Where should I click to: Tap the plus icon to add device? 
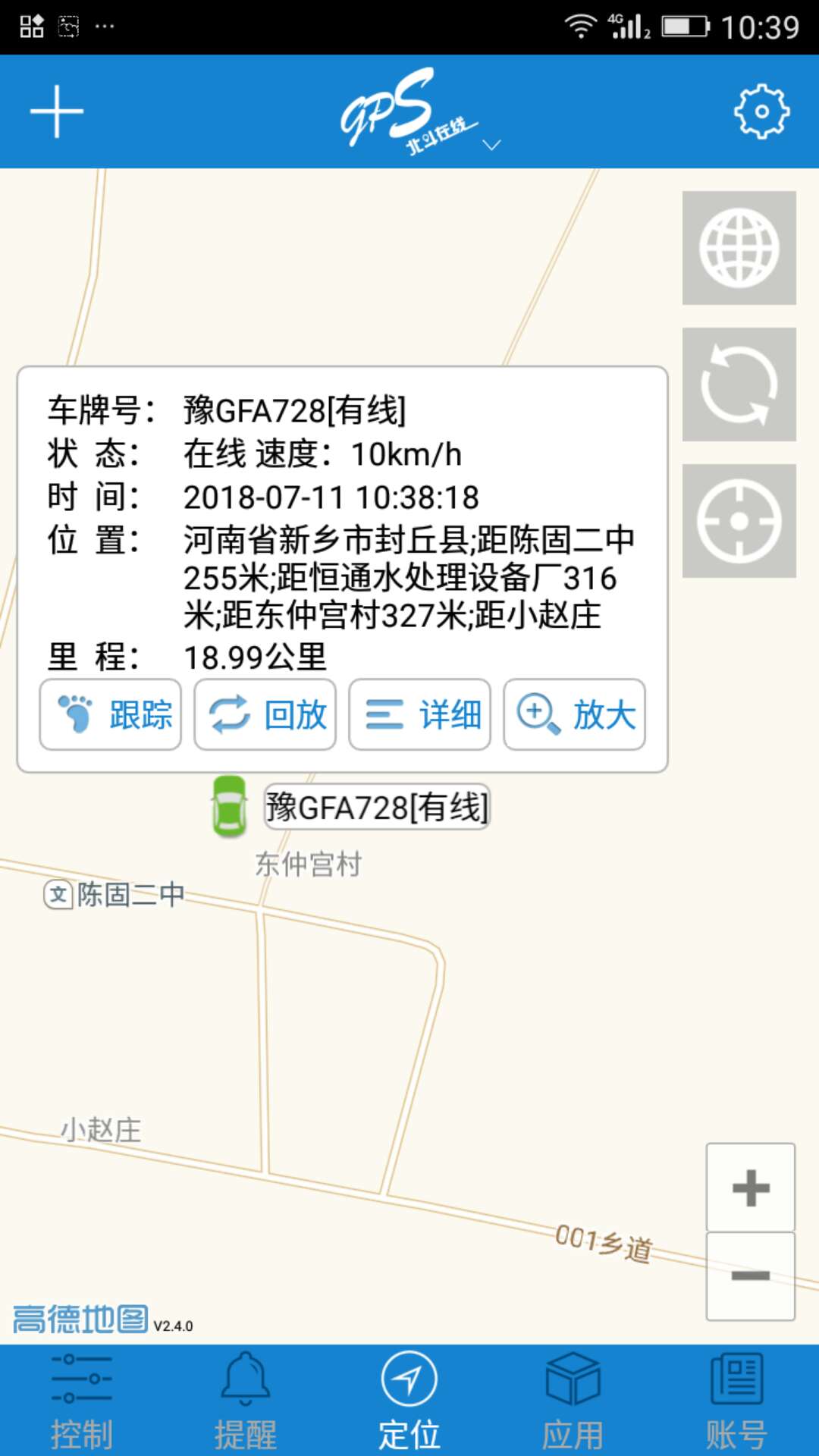[x=57, y=111]
